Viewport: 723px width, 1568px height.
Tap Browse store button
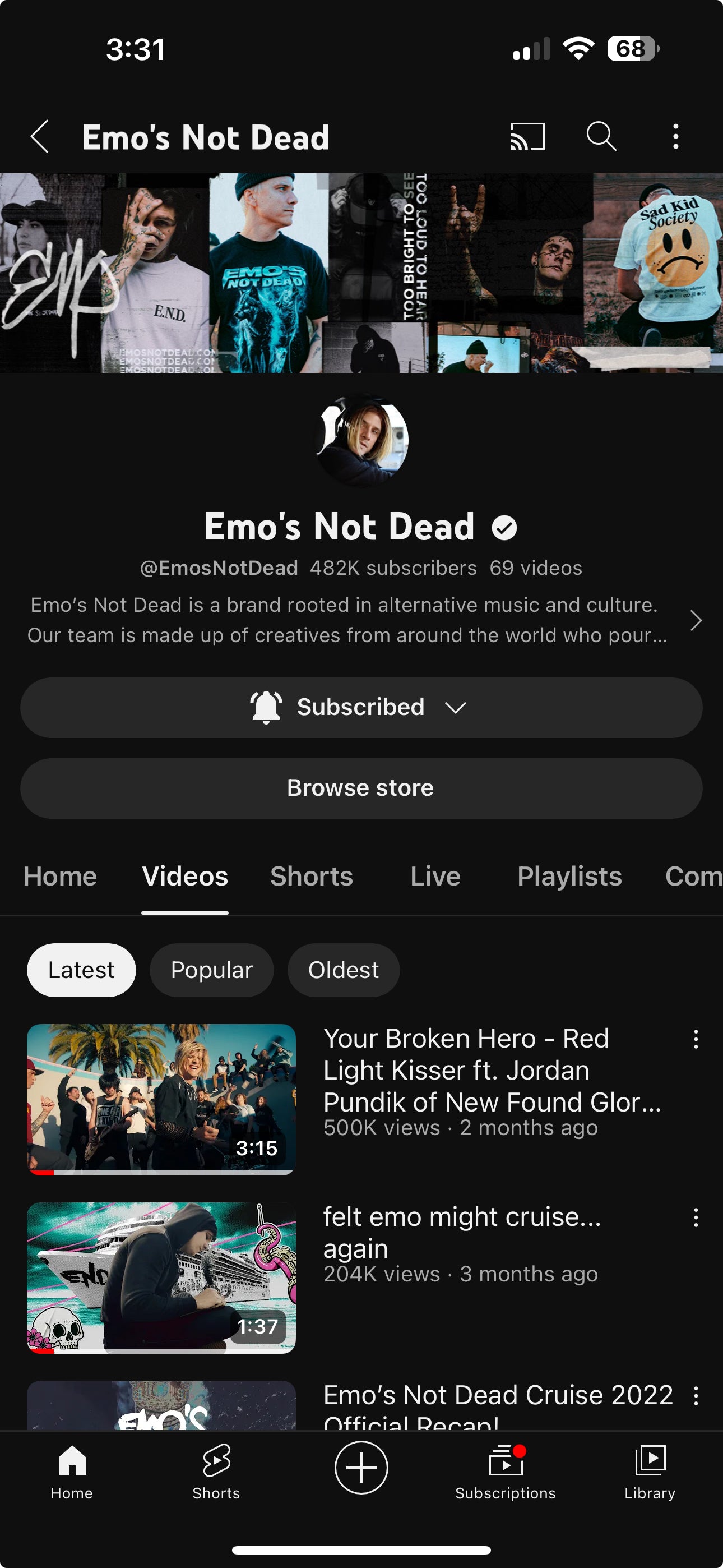pos(361,788)
